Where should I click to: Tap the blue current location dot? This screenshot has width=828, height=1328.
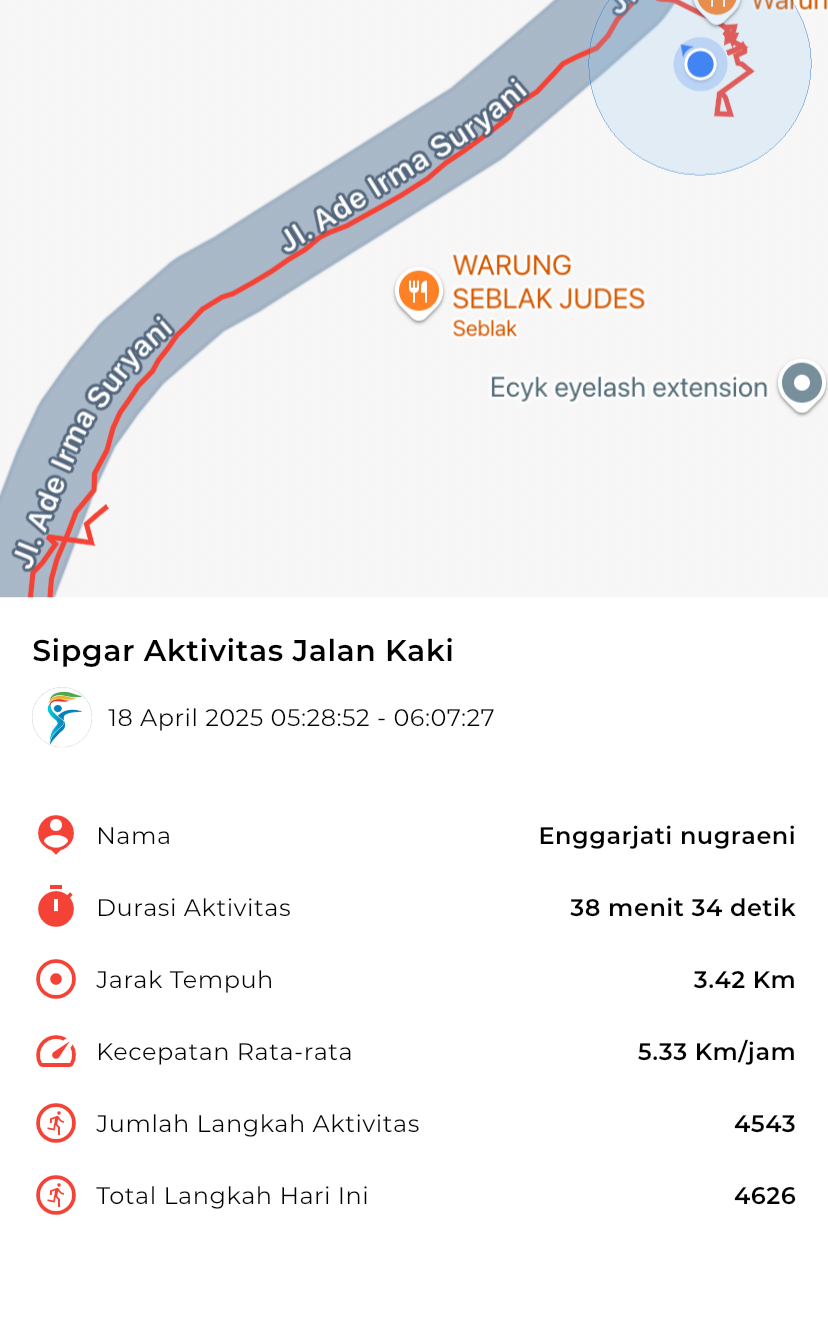tap(700, 64)
